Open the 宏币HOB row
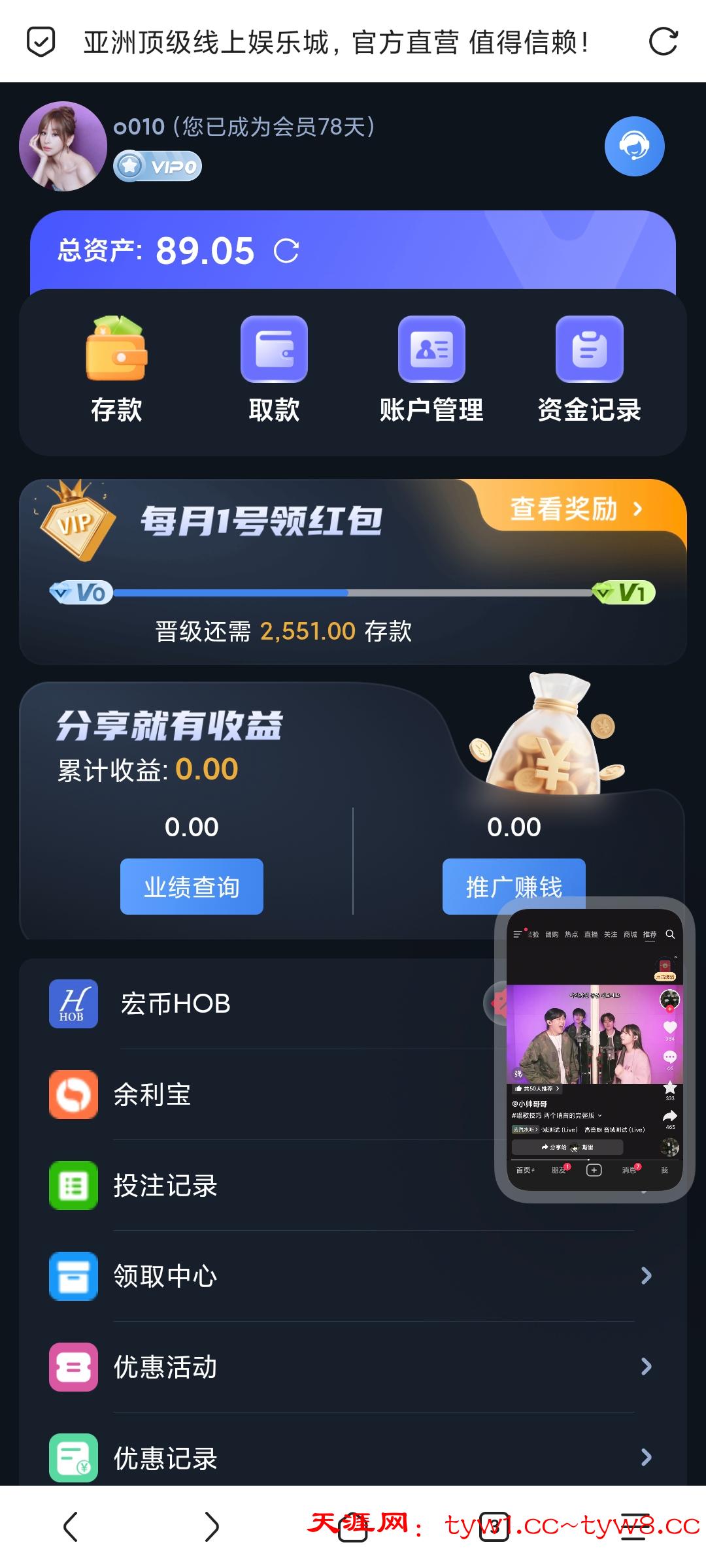Screen dimensions: 706x1568 261,1004
